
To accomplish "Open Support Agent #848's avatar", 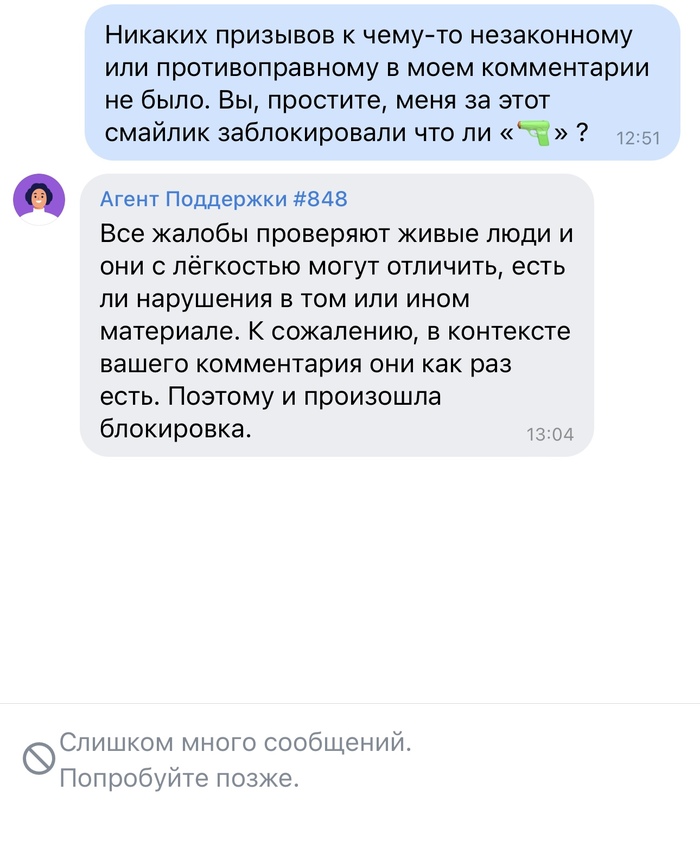I will point(39,199).
